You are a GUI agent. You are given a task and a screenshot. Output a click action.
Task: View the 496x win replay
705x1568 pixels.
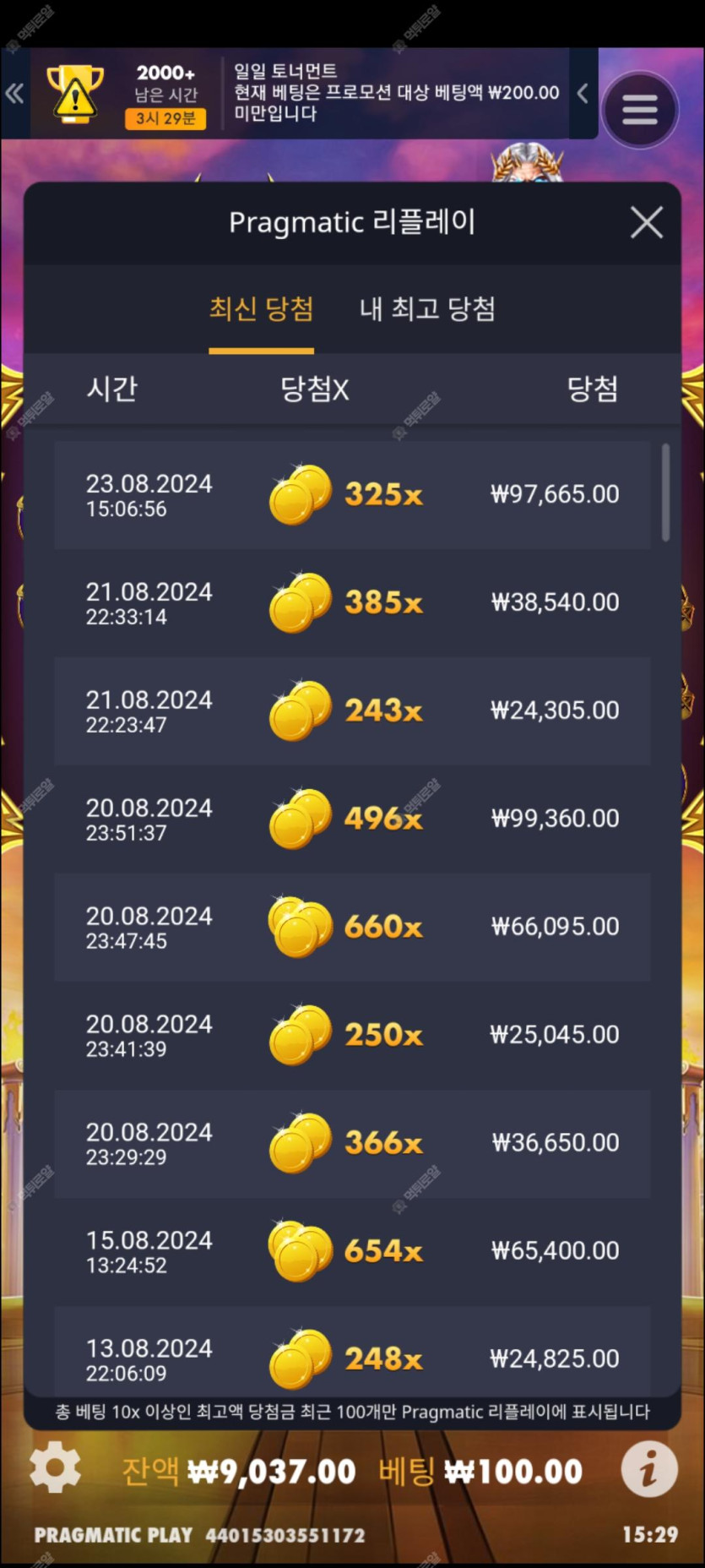coord(352,819)
